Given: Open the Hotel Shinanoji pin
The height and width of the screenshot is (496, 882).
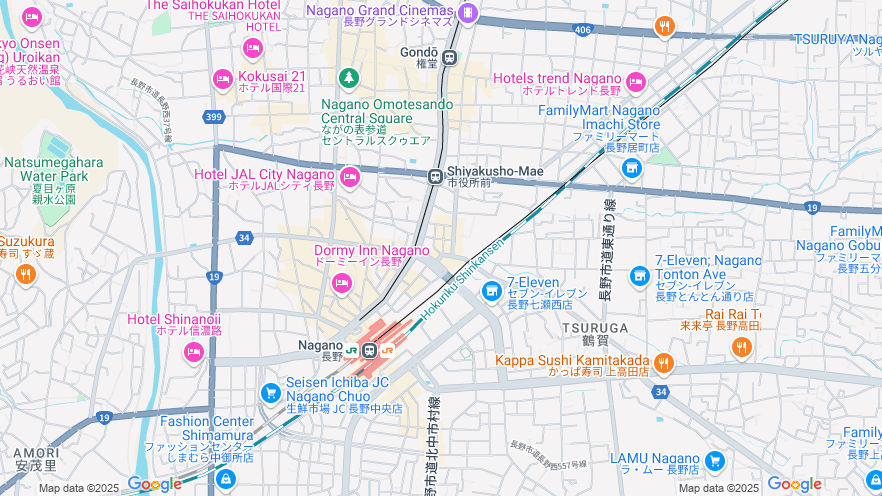Looking at the screenshot, I should click(193, 351).
